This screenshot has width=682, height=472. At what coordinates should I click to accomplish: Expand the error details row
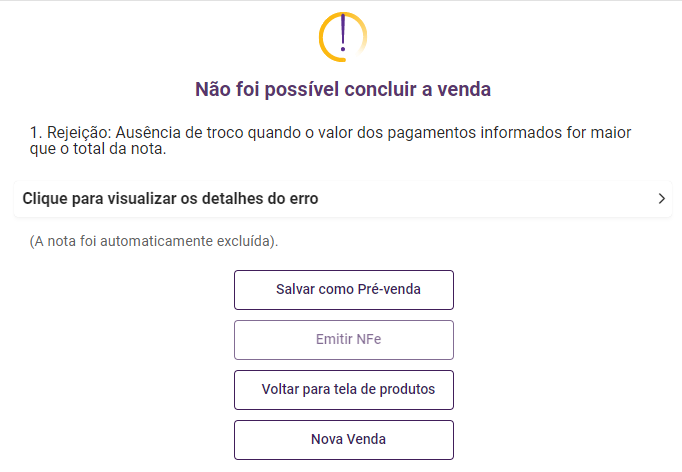[x=342, y=198]
